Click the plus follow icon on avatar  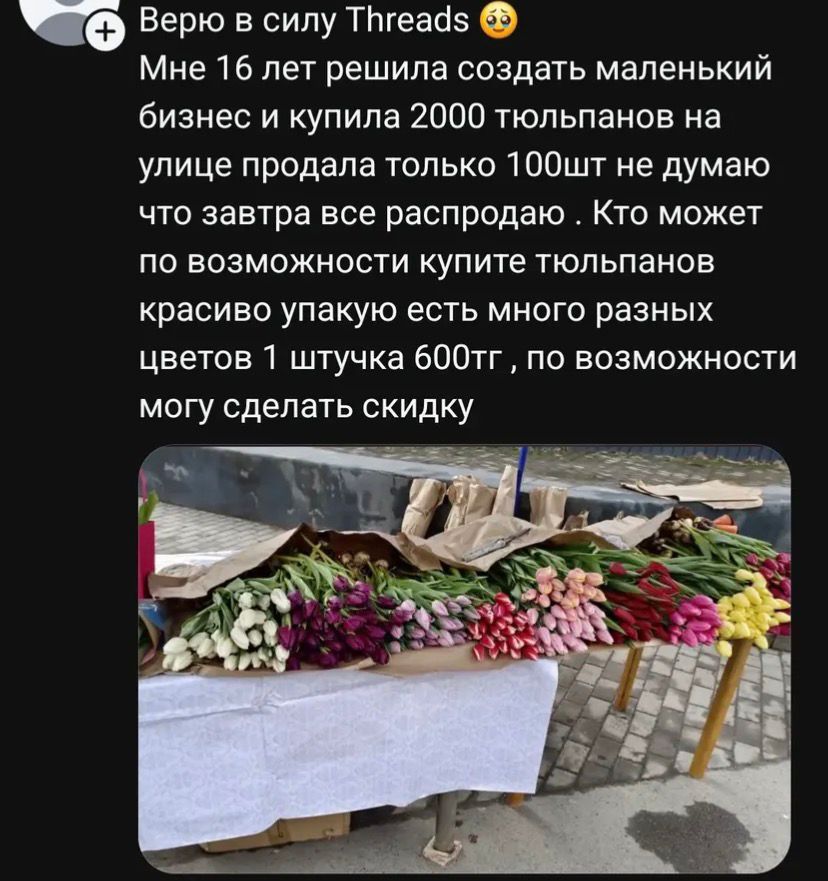coord(103,29)
